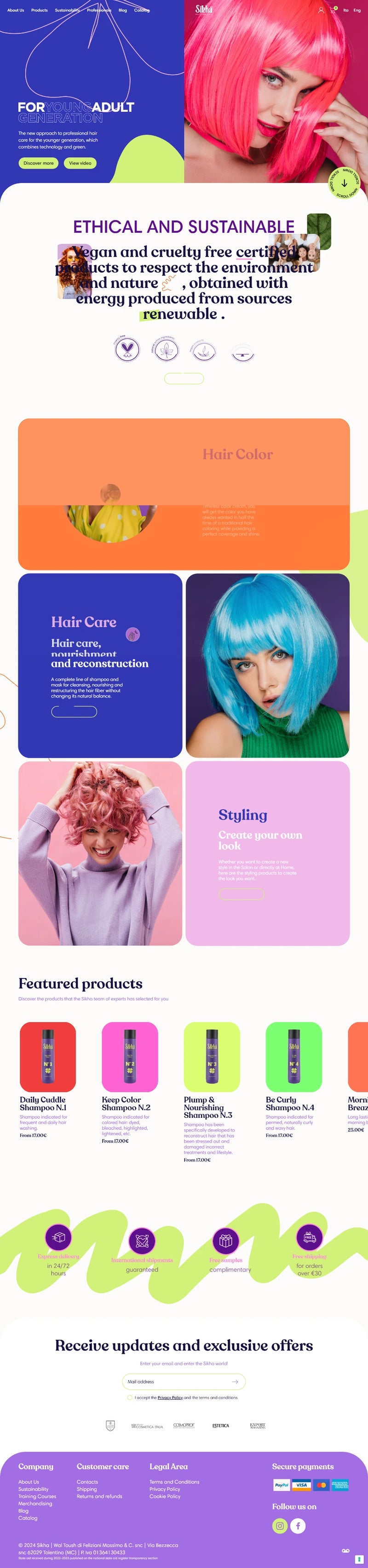This screenshot has height=1568, width=368.
Task: Open Terms and Conditions in footer
Action: [x=174, y=1482]
